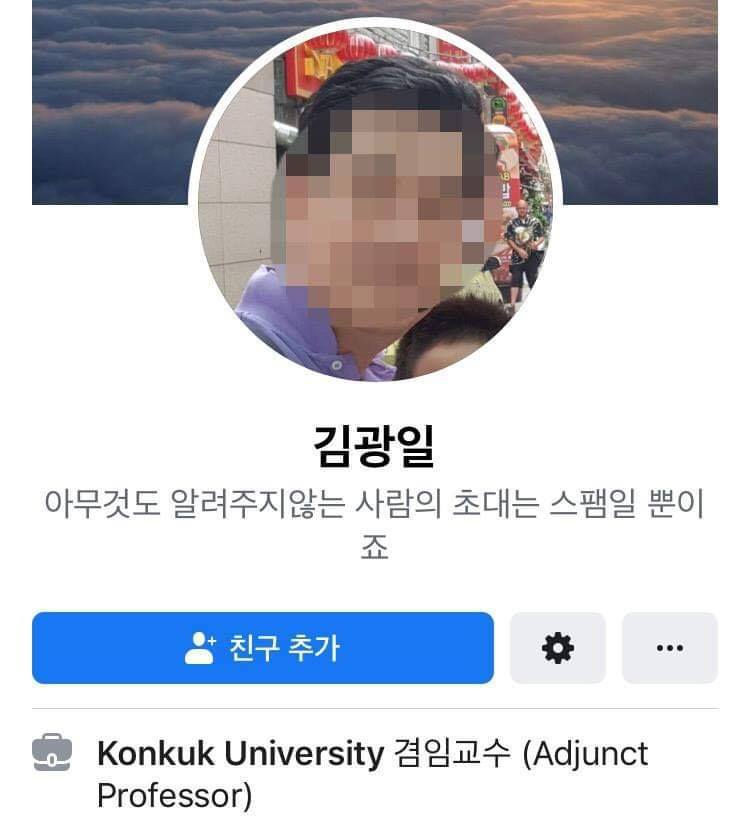Screen dimensions: 750x830
Task: Click the blue Add Friend bar
Action: point(265,647)
